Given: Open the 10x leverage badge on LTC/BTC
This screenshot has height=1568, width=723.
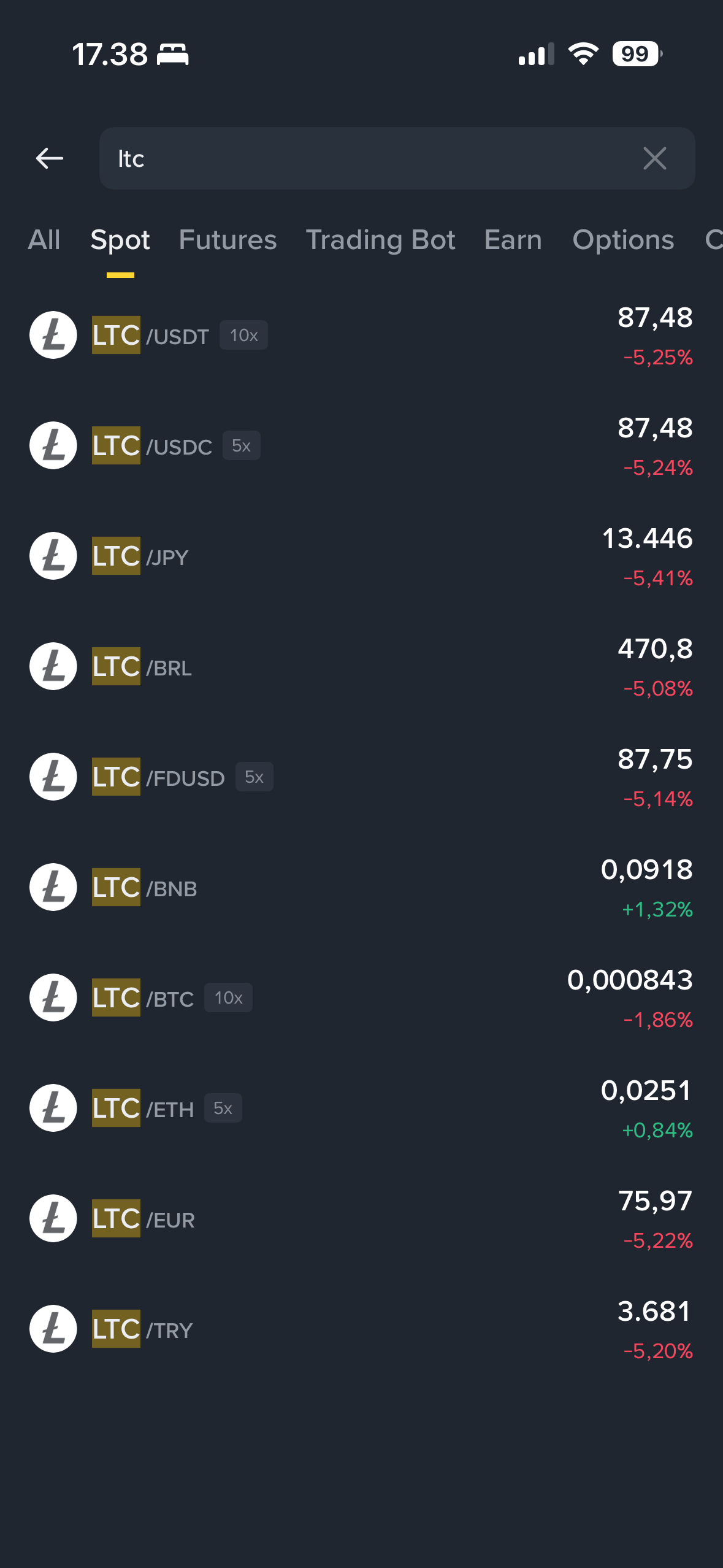Looking at the screenshot, I should tap(228, 997).
